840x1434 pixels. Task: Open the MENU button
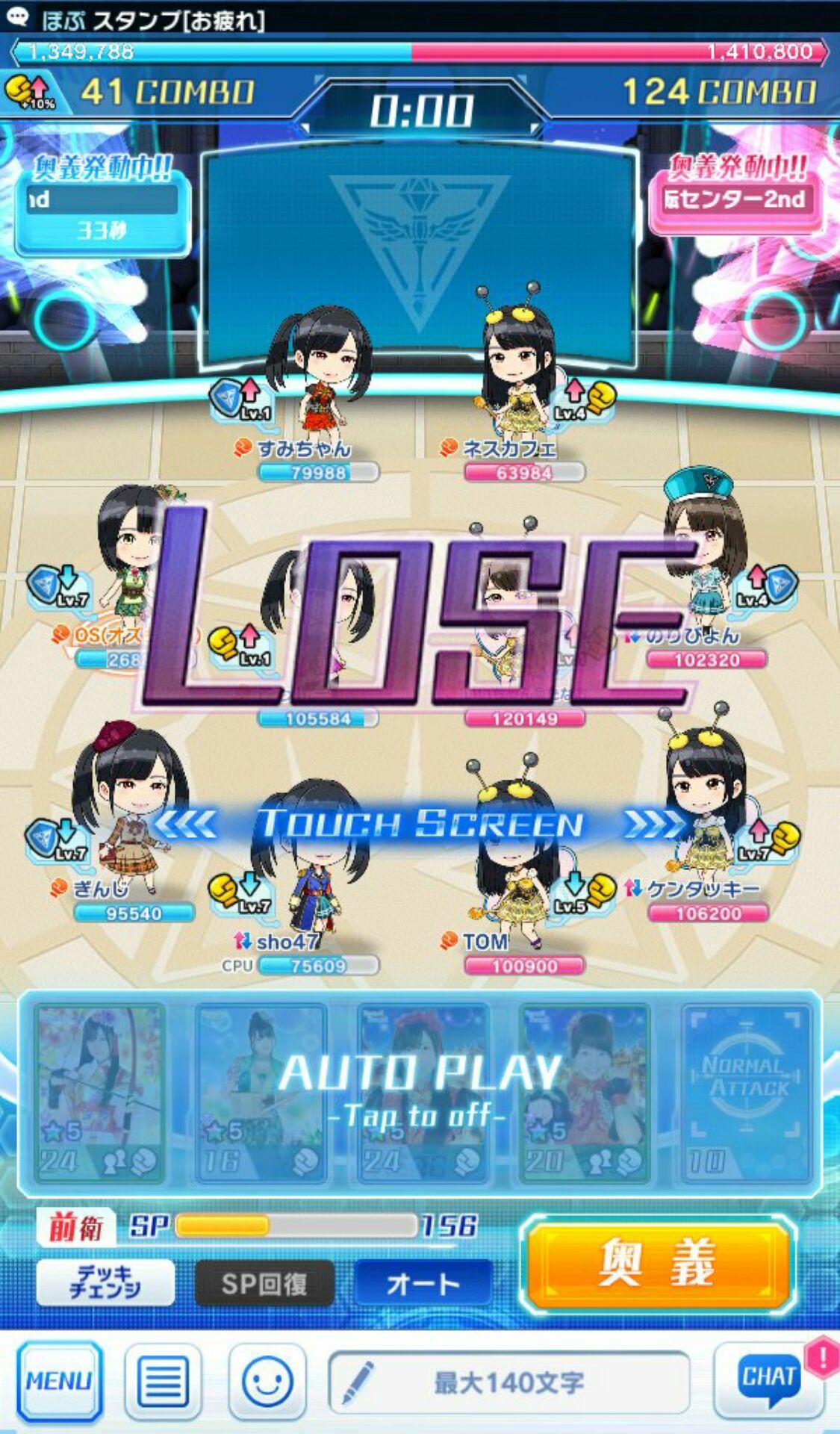click(59, 1381)
